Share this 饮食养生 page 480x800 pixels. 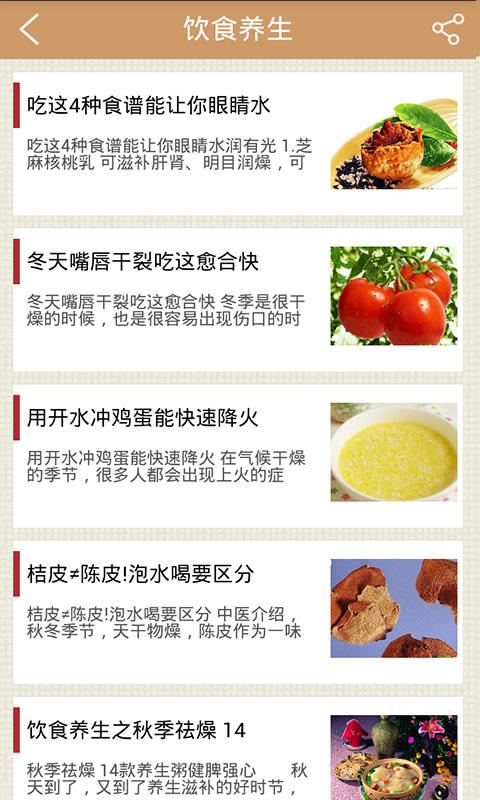pyautogui.click(x=448, y=29)
